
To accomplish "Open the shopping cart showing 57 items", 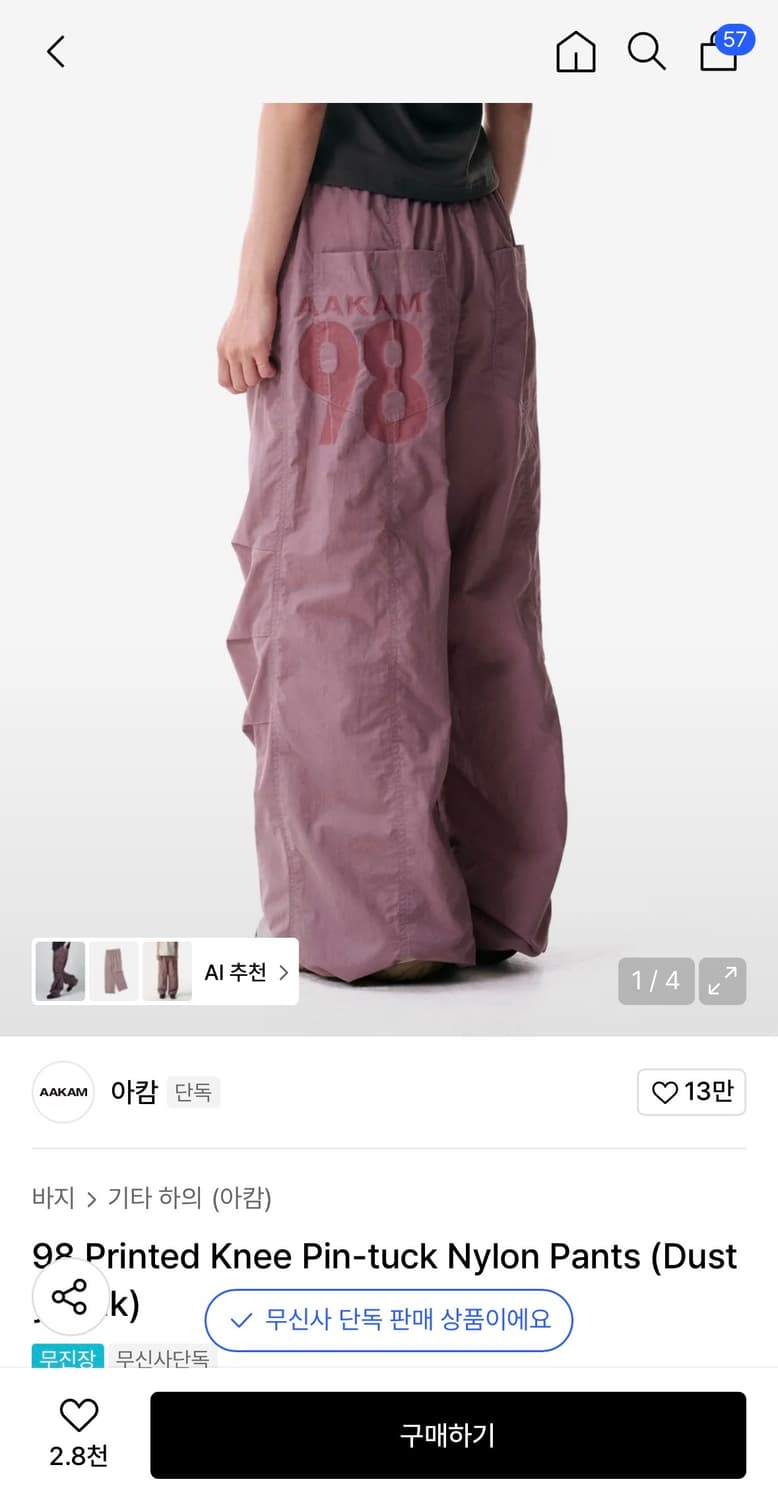I will (x=719, y=53).
